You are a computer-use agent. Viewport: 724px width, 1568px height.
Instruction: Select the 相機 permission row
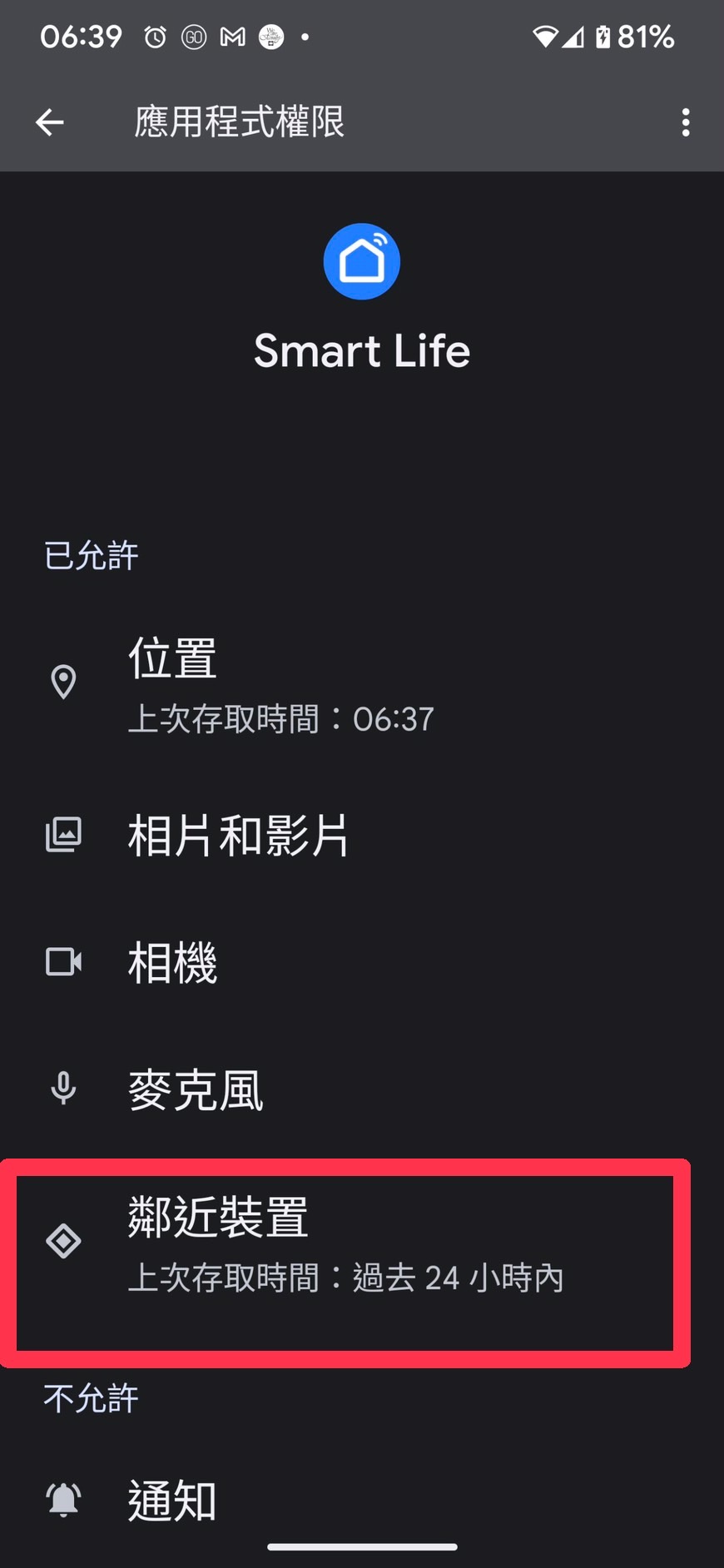pos(362,963)
